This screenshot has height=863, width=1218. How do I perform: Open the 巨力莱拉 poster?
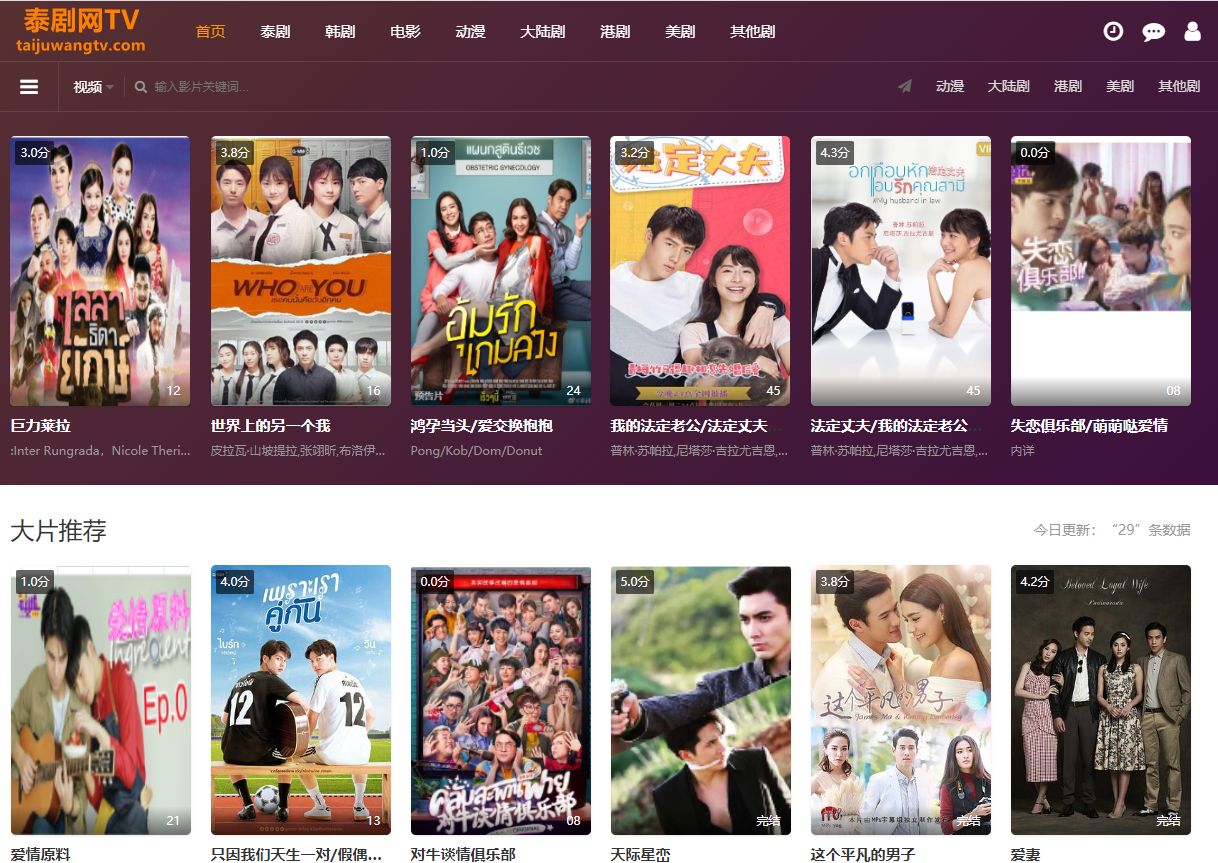coord(100,270)
